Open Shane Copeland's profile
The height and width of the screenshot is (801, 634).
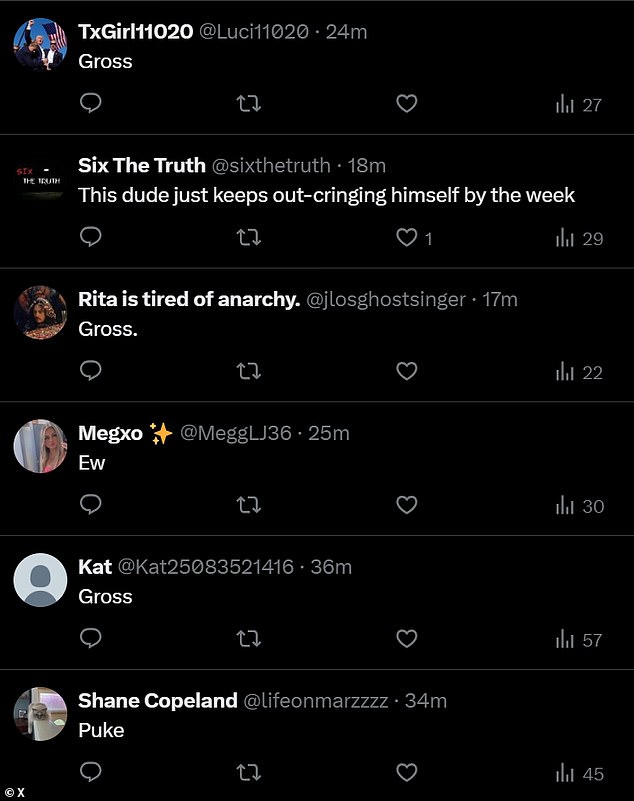[158, 701]
